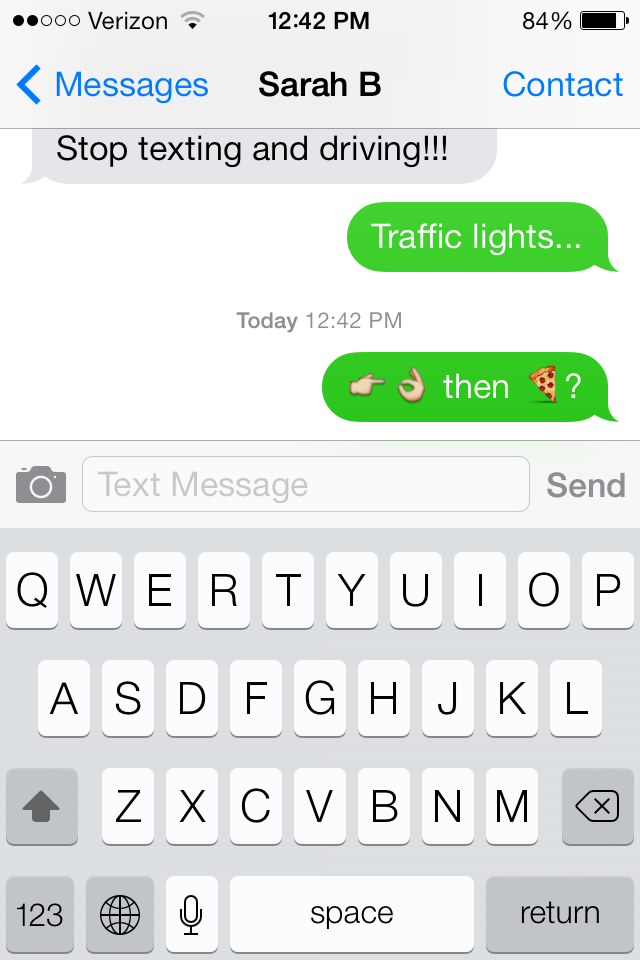The width and height of the screenshot is (640, 960).
Task: Tap the return key
Action: pos(559,913)
